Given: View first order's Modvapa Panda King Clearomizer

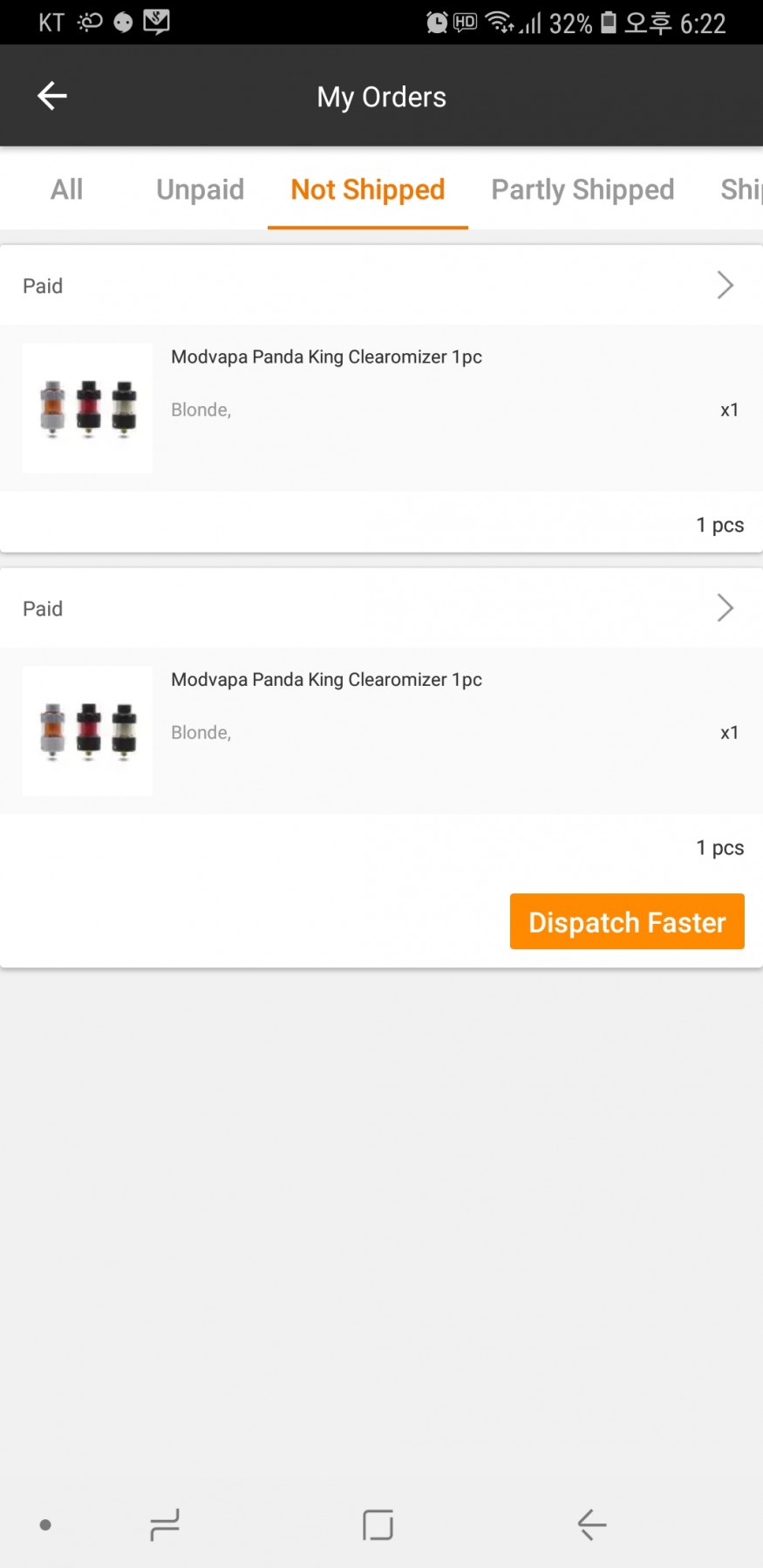Looking at the screenshot, I should 326,356.
